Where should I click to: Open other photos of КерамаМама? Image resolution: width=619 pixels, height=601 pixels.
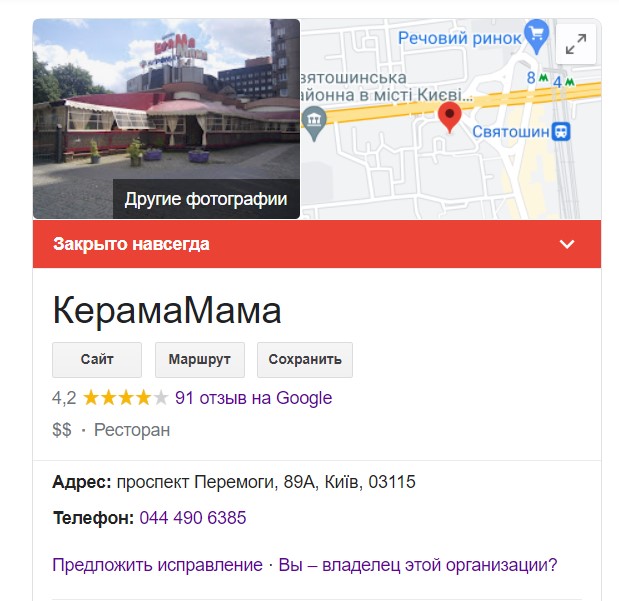(205, 199)
